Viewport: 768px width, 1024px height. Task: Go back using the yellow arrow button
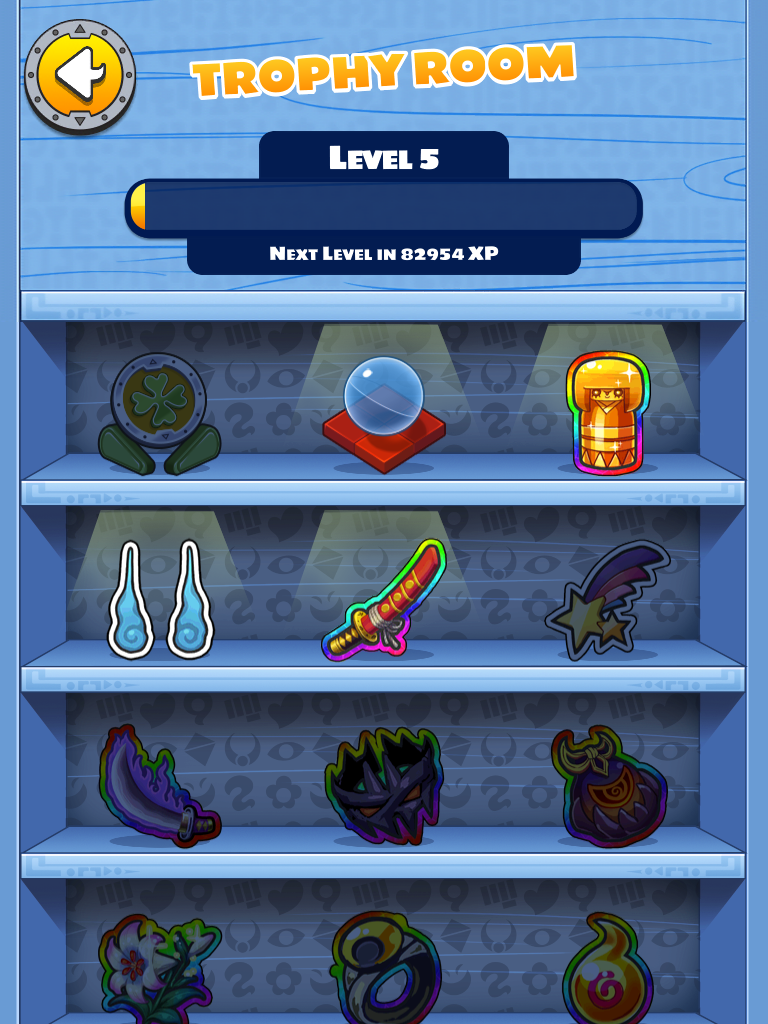coord(79,75)
